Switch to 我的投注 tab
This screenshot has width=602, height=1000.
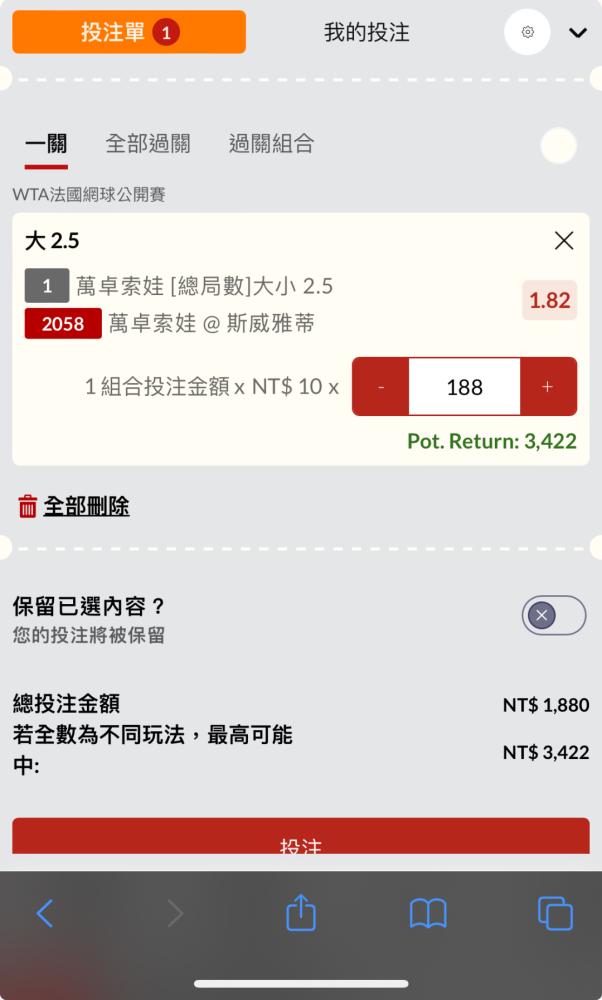point(367,32)
